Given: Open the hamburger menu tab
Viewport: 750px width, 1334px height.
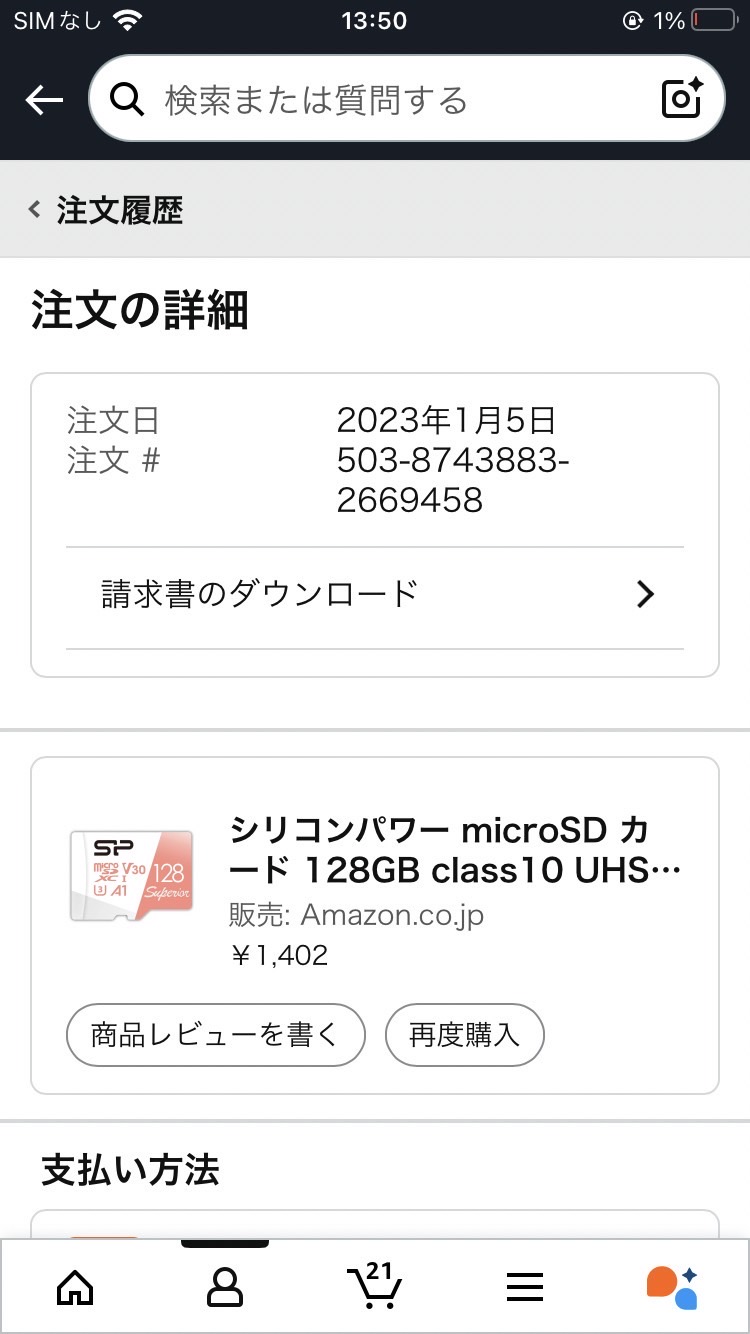Looking at the screenshot, I should pyautogui.click(x=525, y=1288).
